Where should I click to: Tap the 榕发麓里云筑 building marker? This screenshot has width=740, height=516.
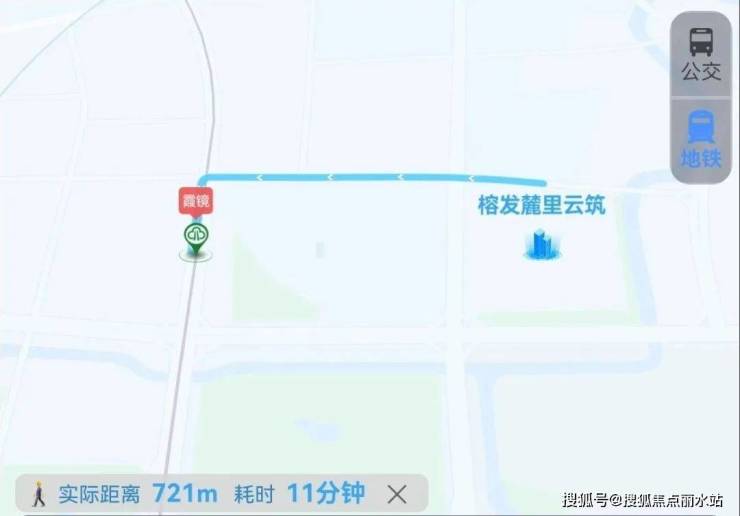[542, 243]
